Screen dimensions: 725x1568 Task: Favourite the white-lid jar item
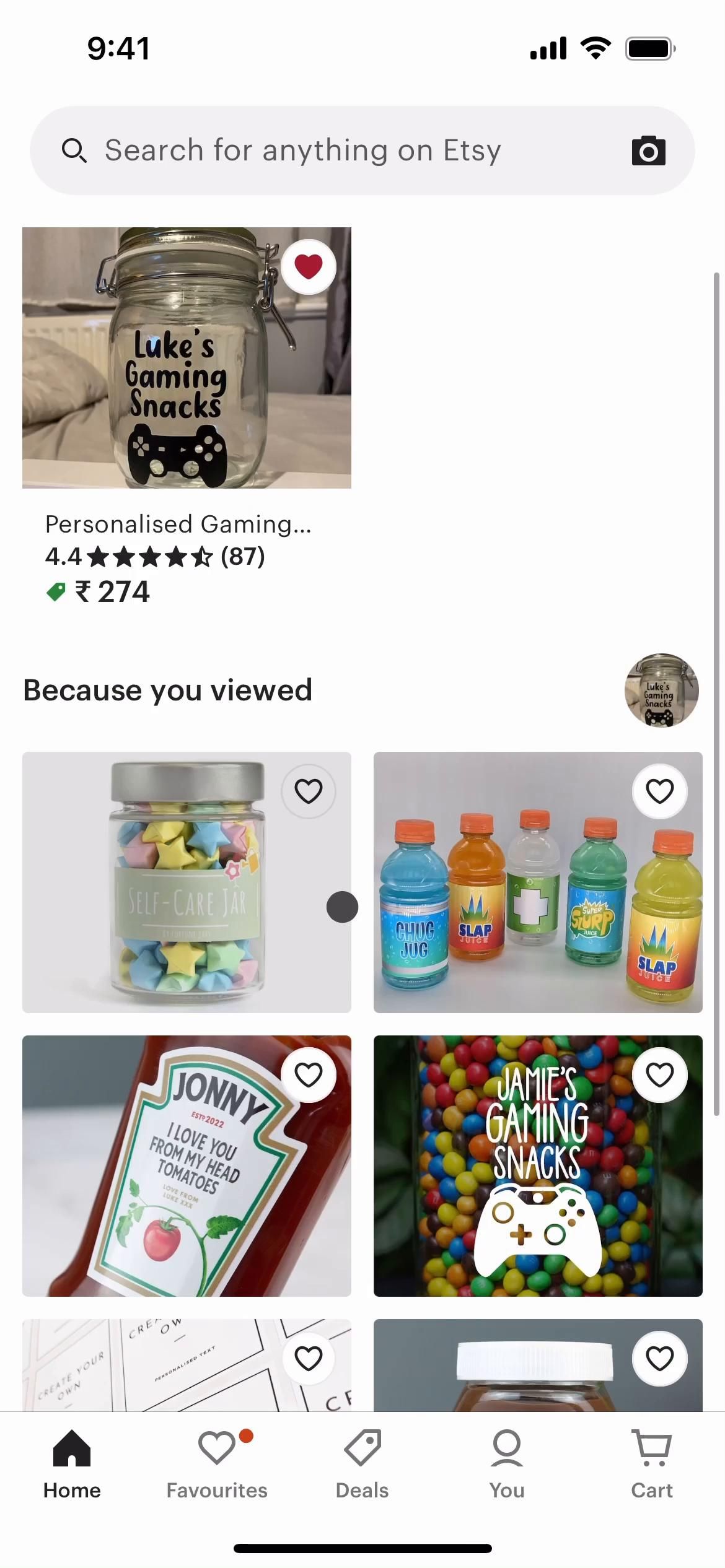tap(659, 1359)
